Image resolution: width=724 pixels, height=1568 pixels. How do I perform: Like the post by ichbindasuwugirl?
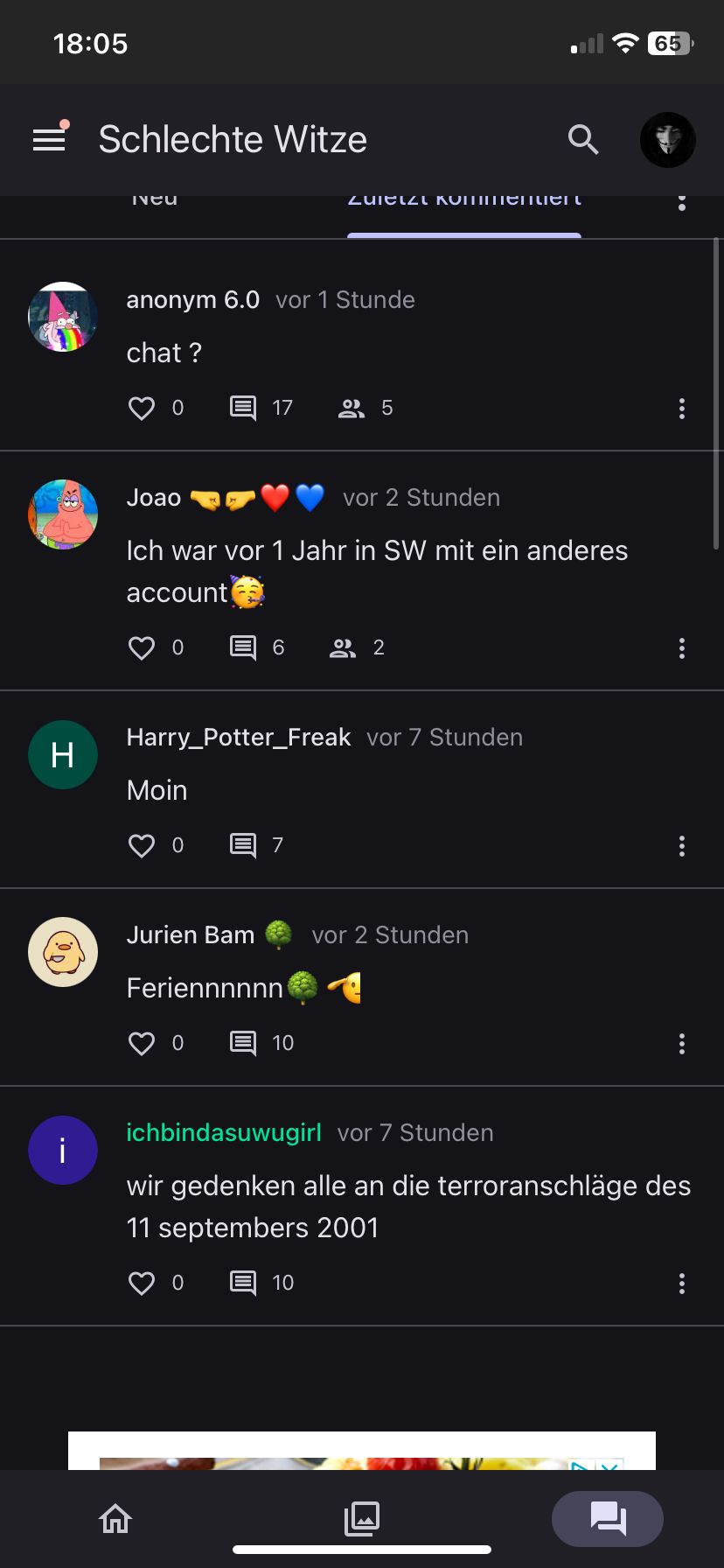tap(142, 1283)
